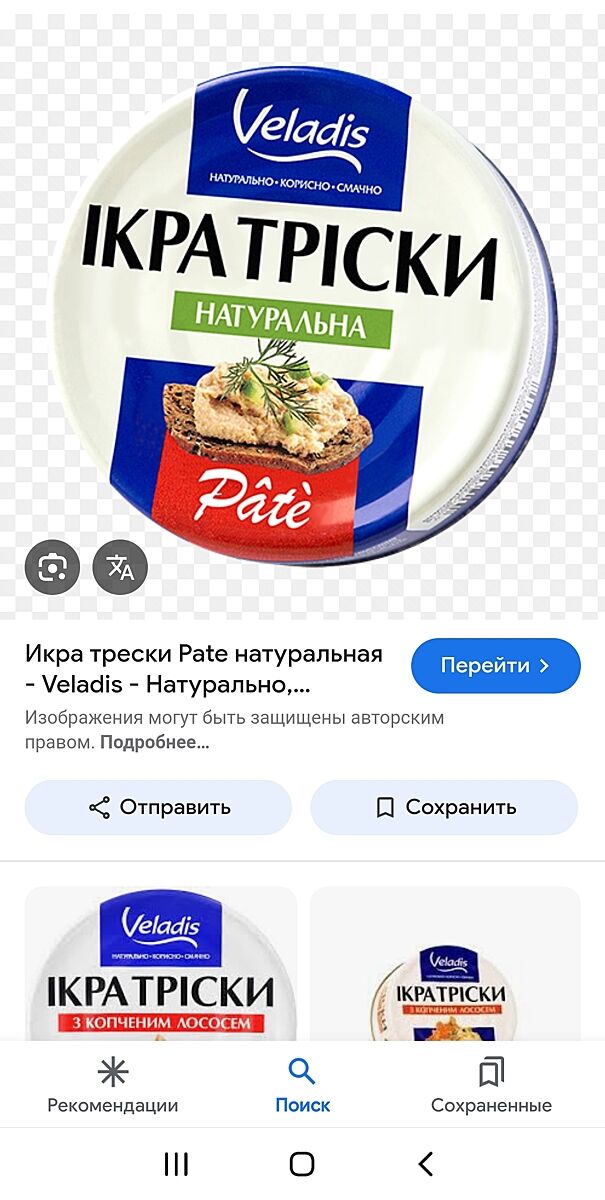Open Google Lens on the image
The width and height of the screenshot is (605, 1200).
pos(52,567)
